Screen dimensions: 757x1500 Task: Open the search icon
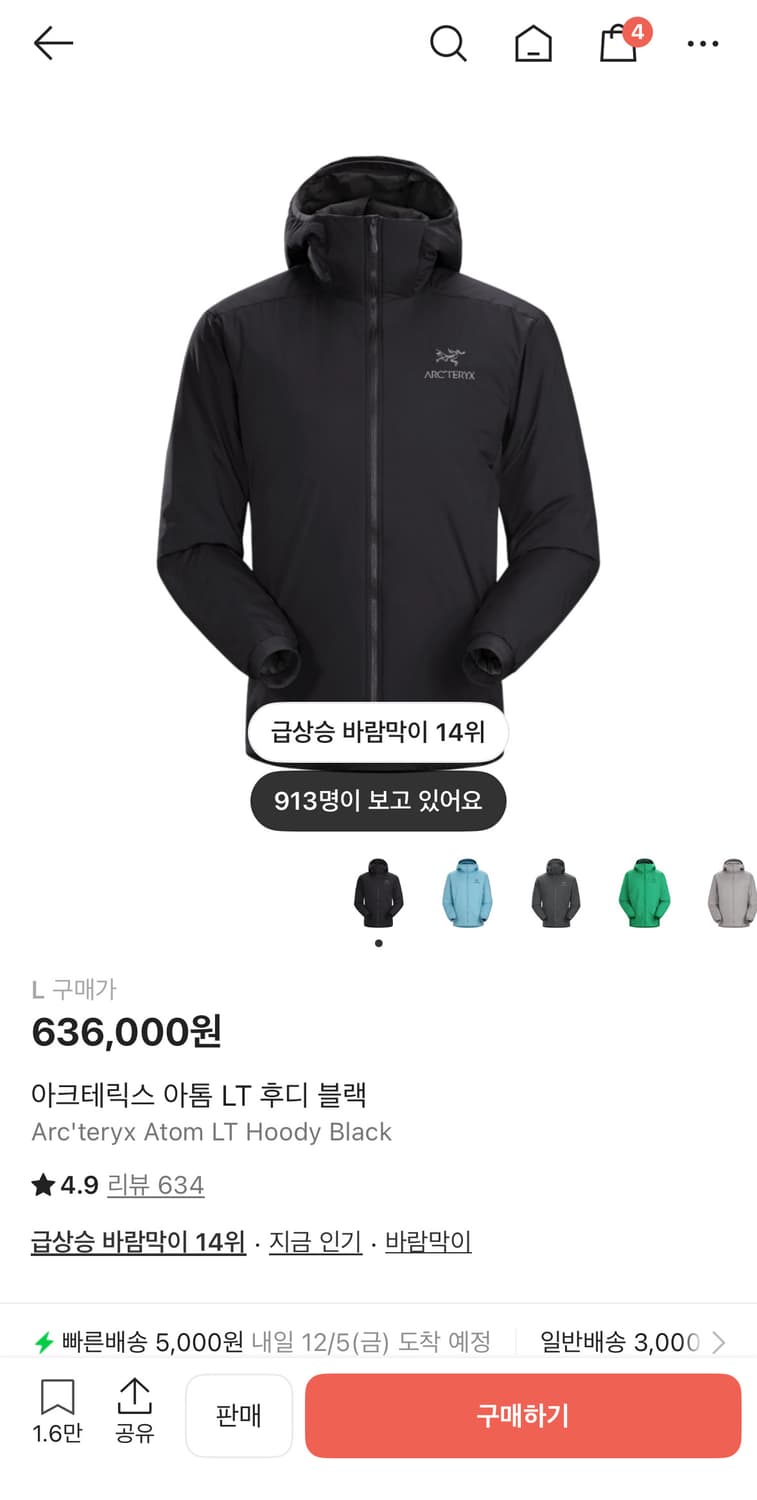pos(448,43)
